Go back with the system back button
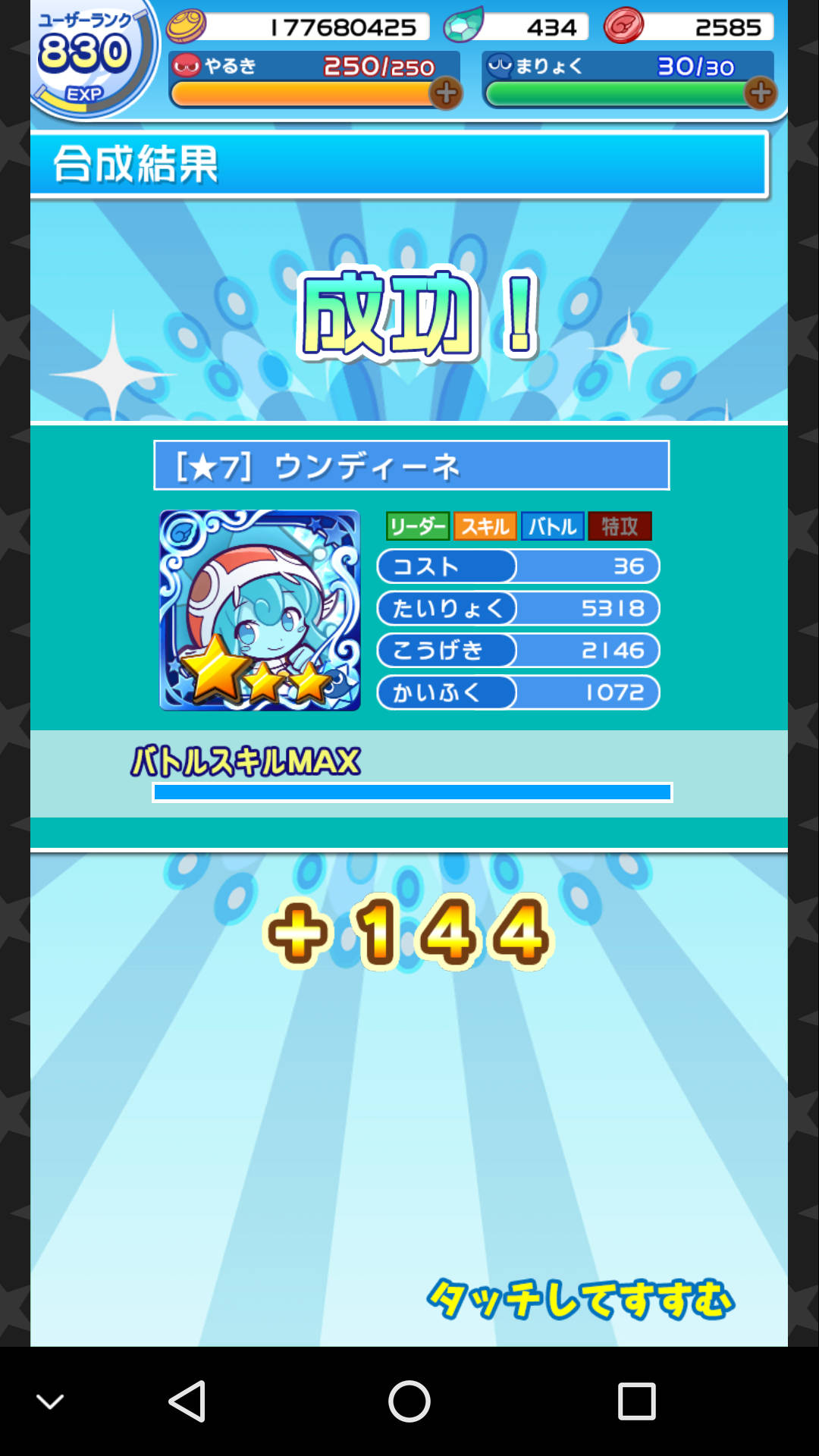Viewport: 819px width, 1456px height. (x=187, y=1401)
